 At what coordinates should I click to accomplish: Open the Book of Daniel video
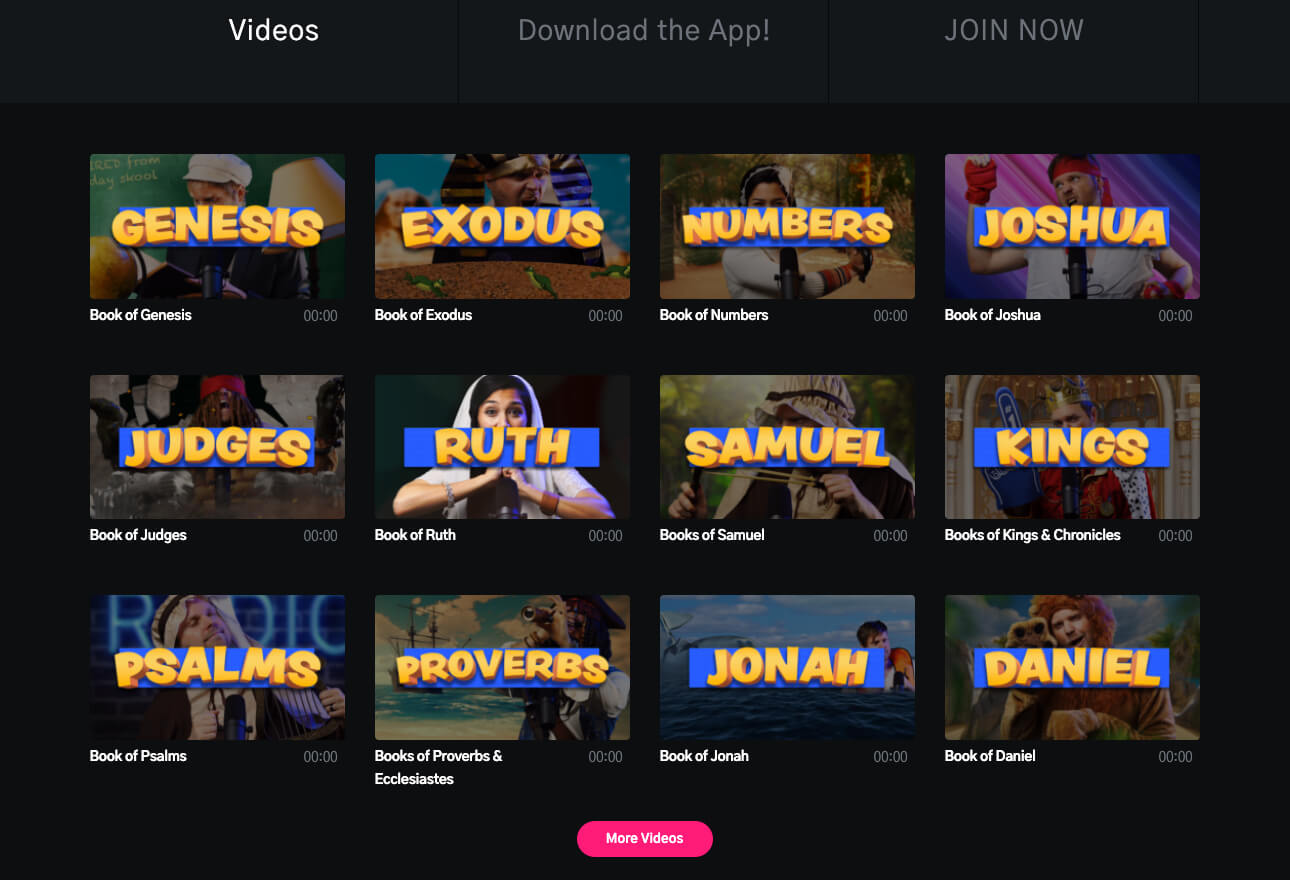point(1072,667)
